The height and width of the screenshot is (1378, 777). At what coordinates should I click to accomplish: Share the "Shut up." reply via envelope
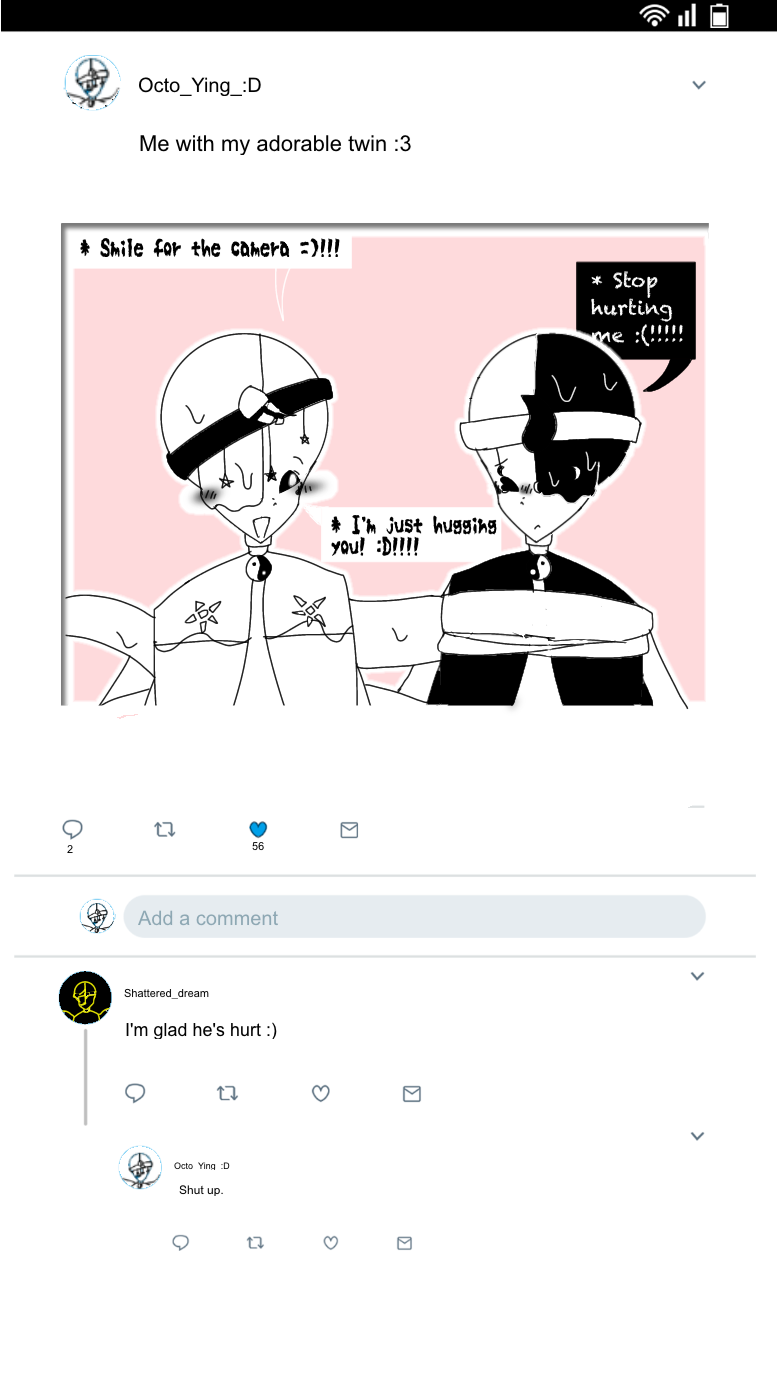(404, 1243)
